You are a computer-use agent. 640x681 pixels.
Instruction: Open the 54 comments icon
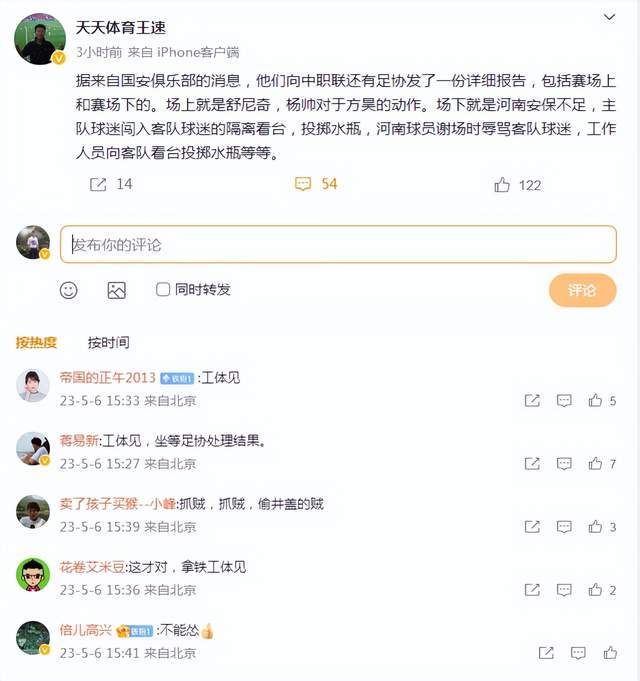coord(303,184)
